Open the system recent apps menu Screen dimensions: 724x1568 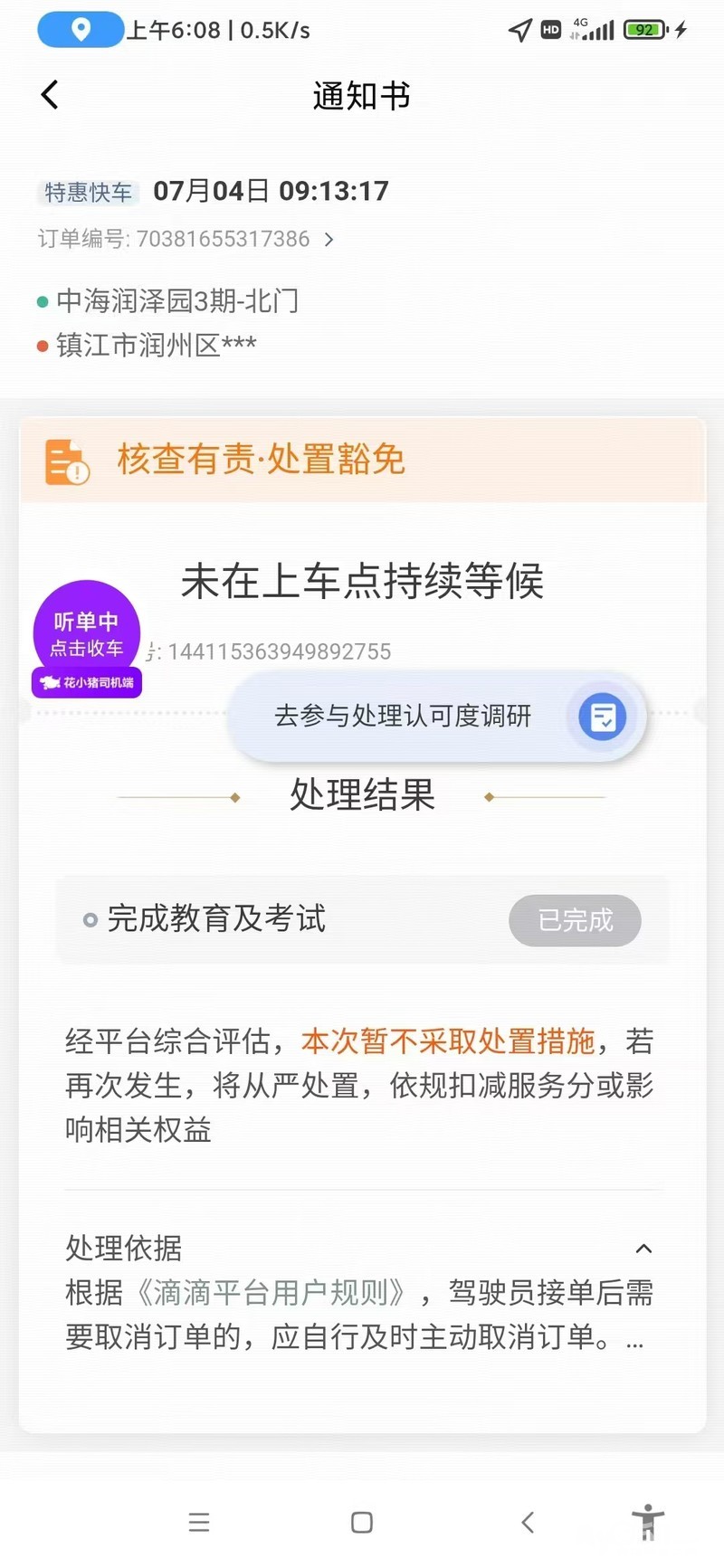[x=199, y=1522]
